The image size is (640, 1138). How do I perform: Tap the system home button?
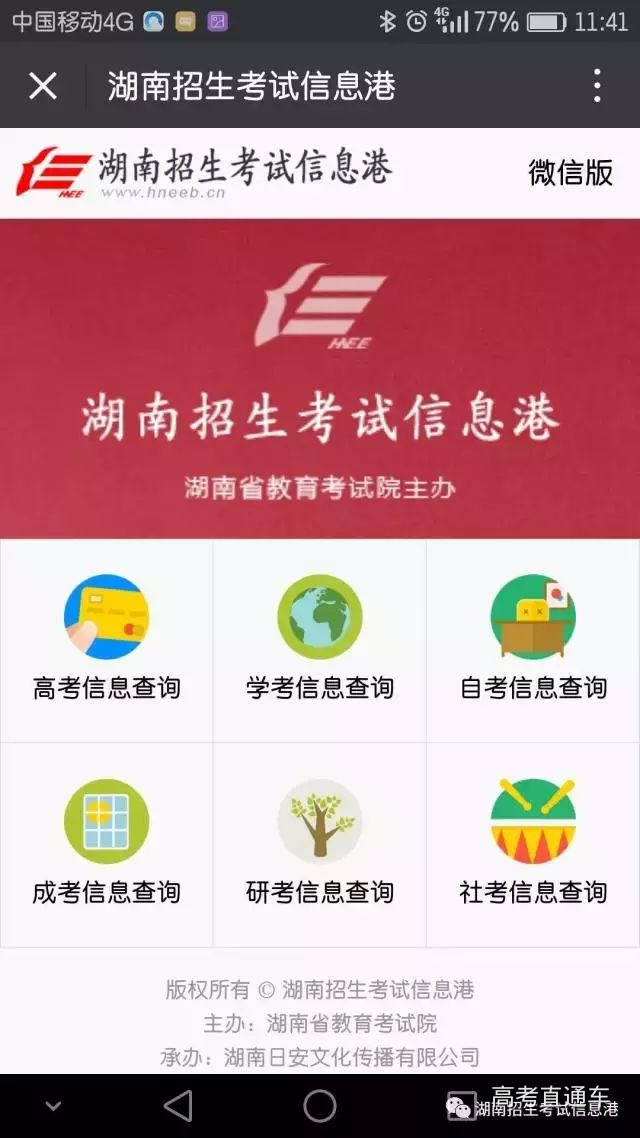click(320, 1105)
